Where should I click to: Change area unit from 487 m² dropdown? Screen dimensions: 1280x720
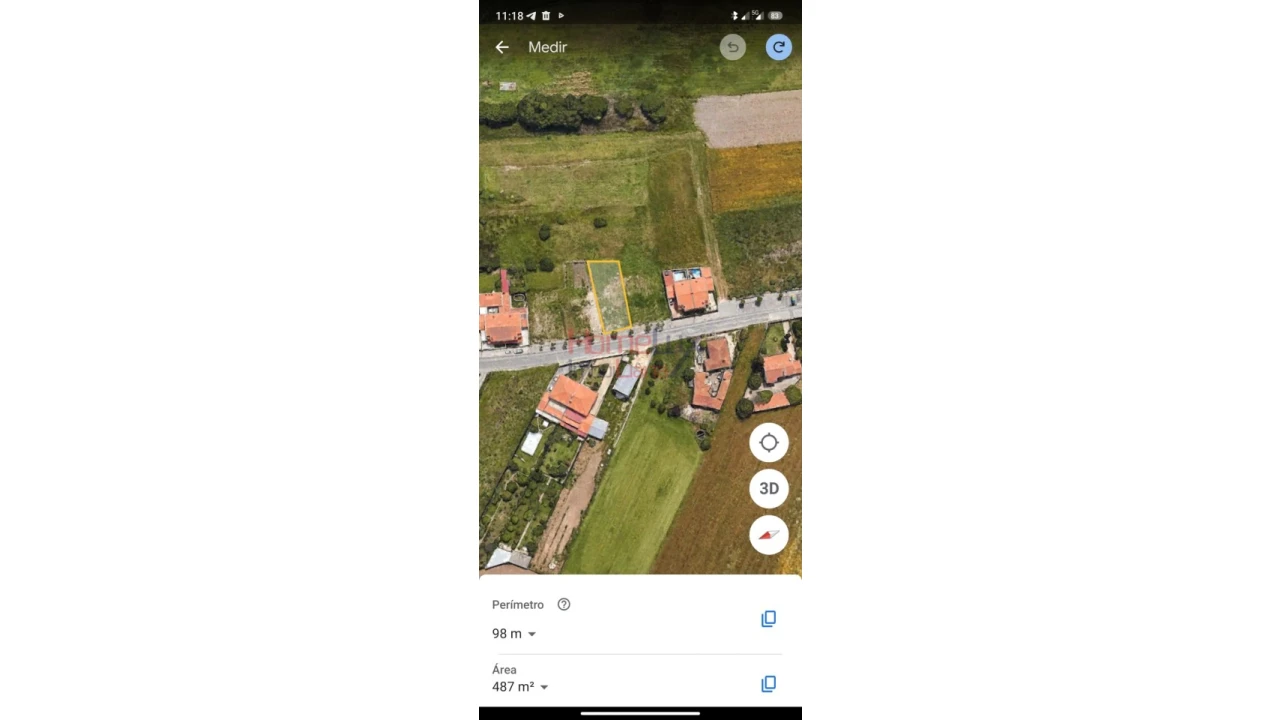[x=520, y=687]
